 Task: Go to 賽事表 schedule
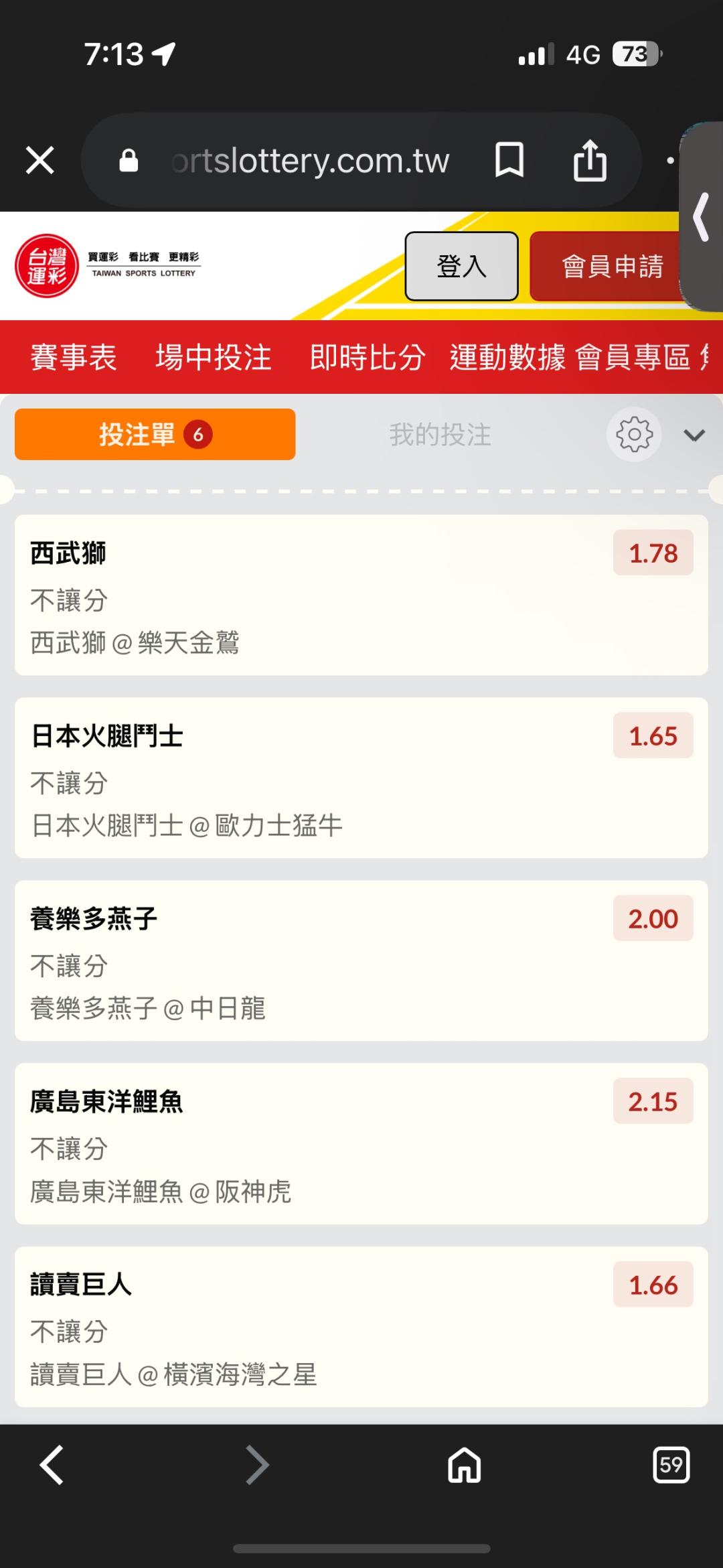pyautogui.click(x=74, y=357)
